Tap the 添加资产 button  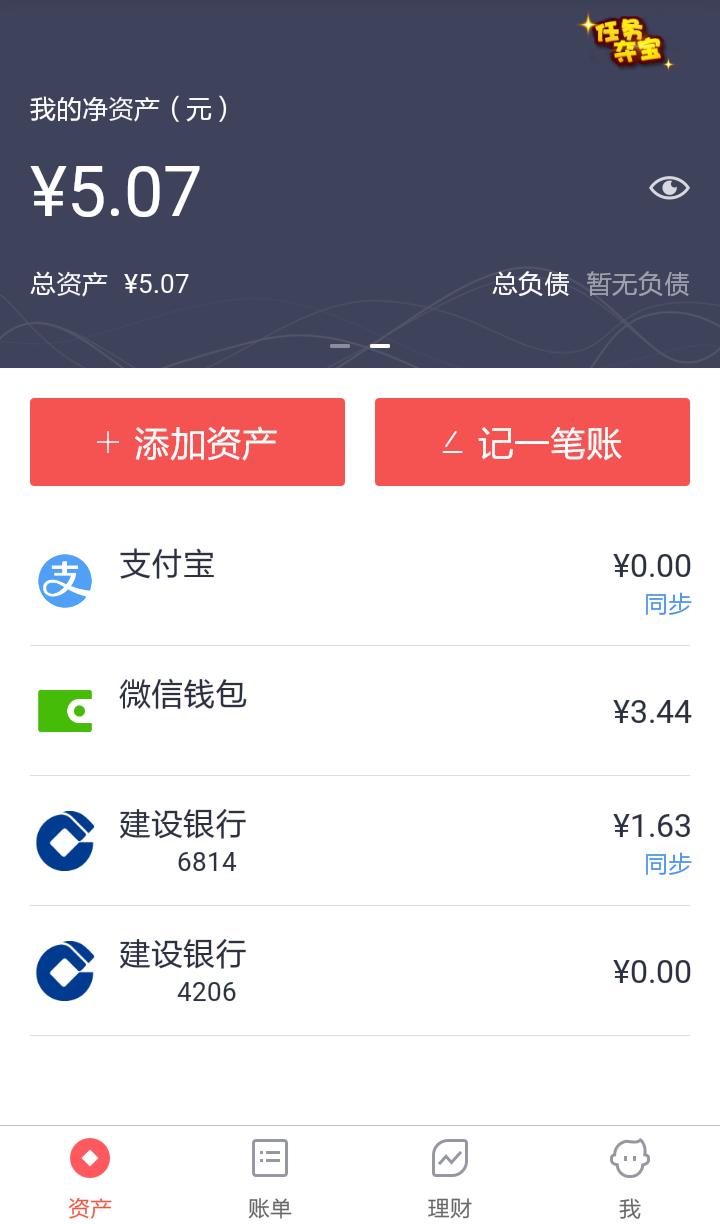click(187, 442)
